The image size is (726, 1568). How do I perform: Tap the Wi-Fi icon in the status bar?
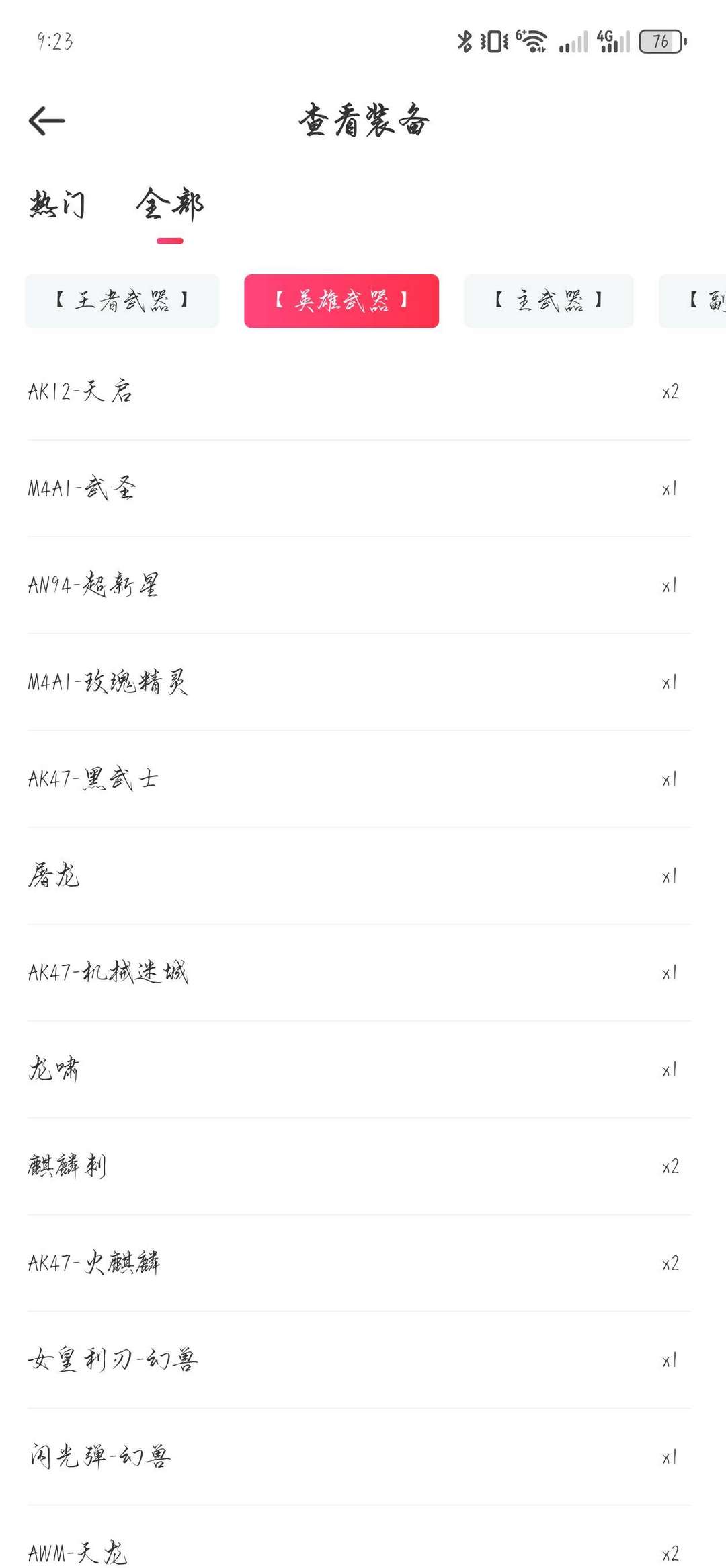(534, 42)
